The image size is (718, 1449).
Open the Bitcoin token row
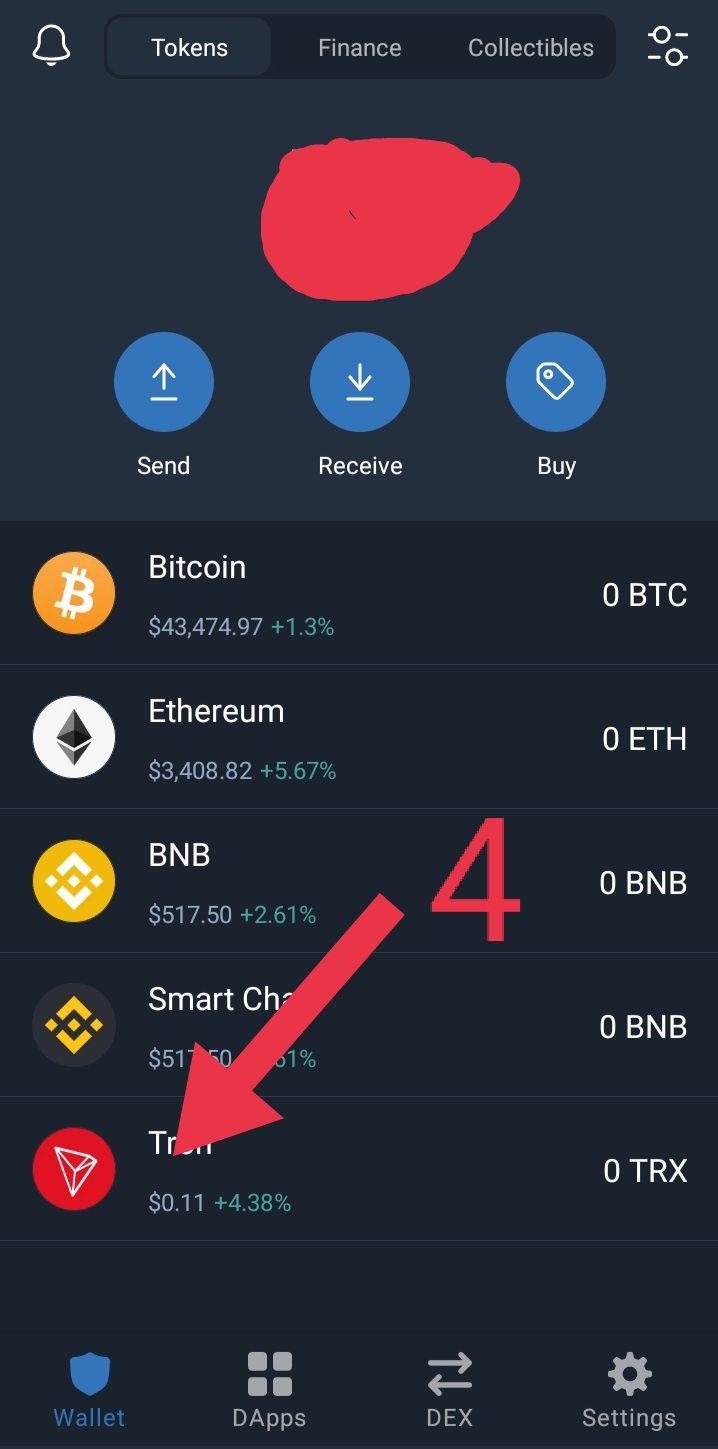(x=359, y=594)
